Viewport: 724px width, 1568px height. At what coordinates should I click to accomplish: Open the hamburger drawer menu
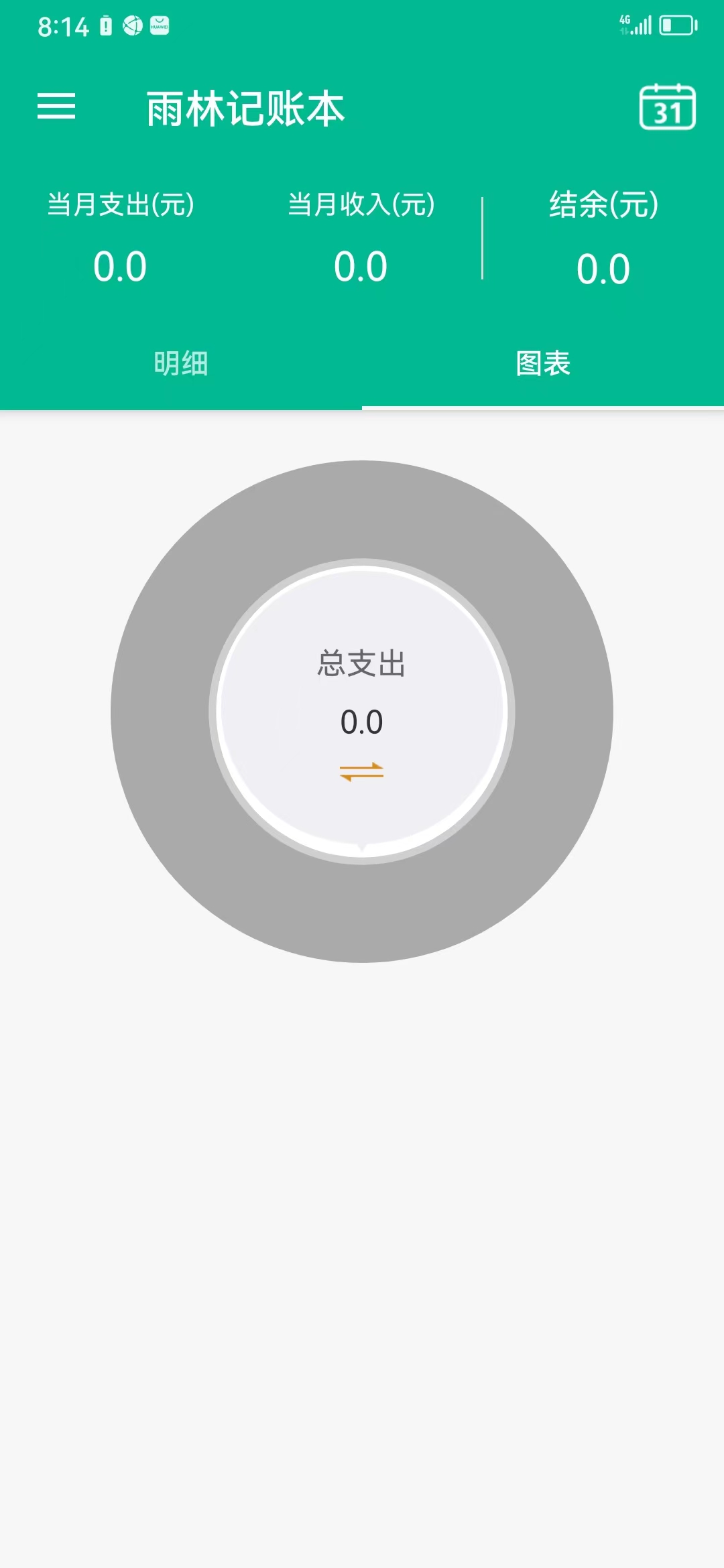click(x=56, y=107)
